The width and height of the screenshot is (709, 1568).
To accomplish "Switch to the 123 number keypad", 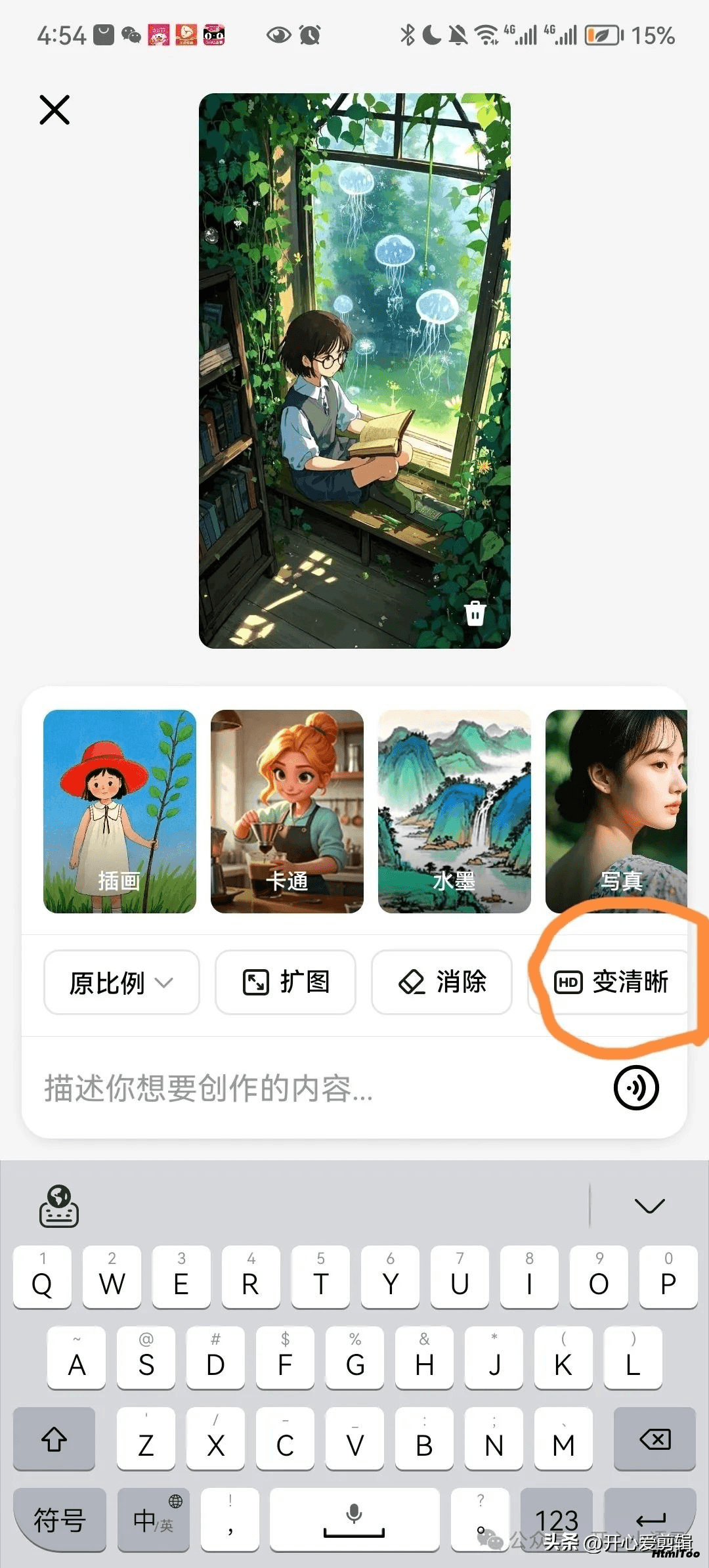I will [557, 1519].
